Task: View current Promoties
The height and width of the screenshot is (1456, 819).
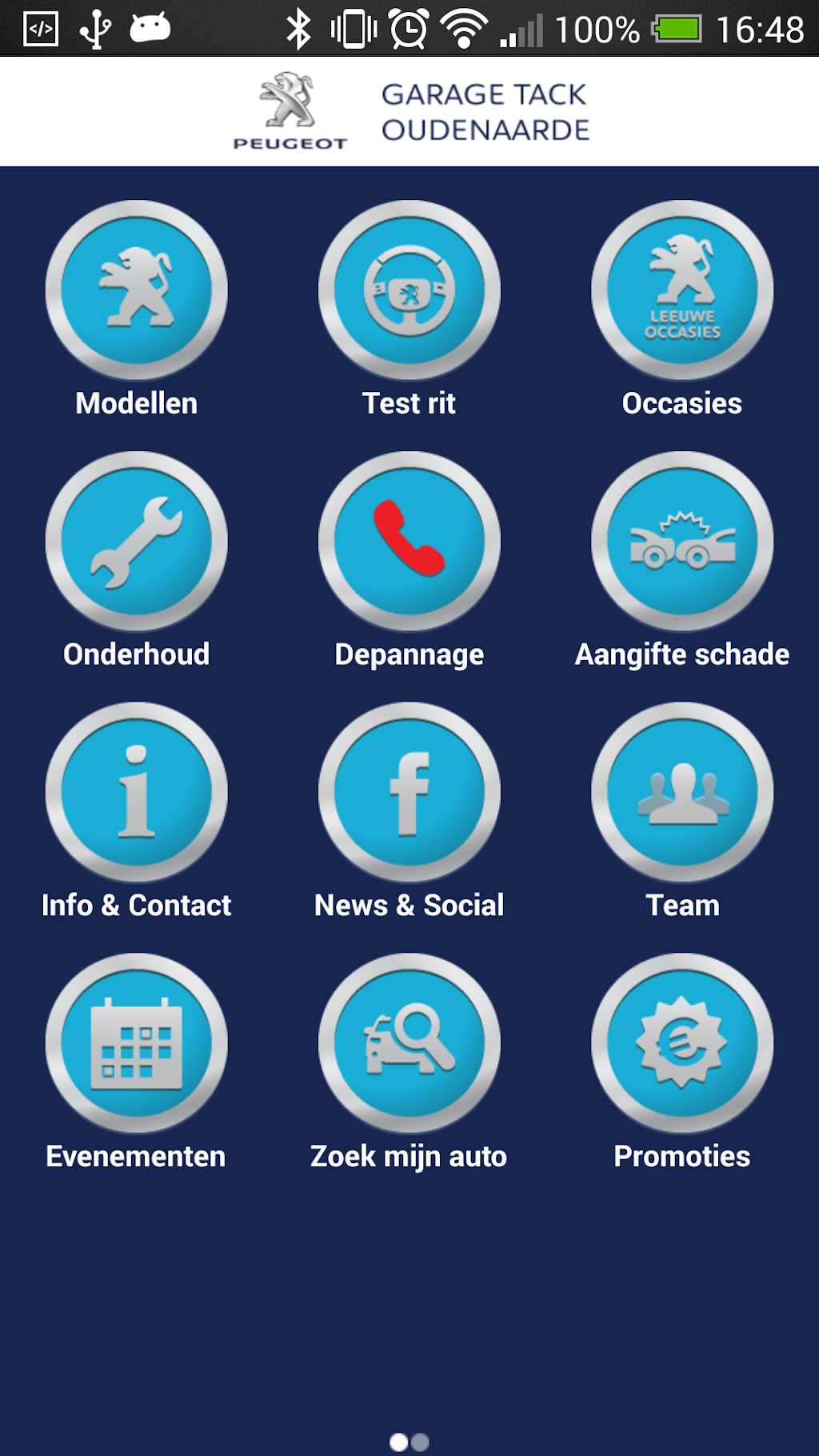Action: click(x=682, y=1043)
